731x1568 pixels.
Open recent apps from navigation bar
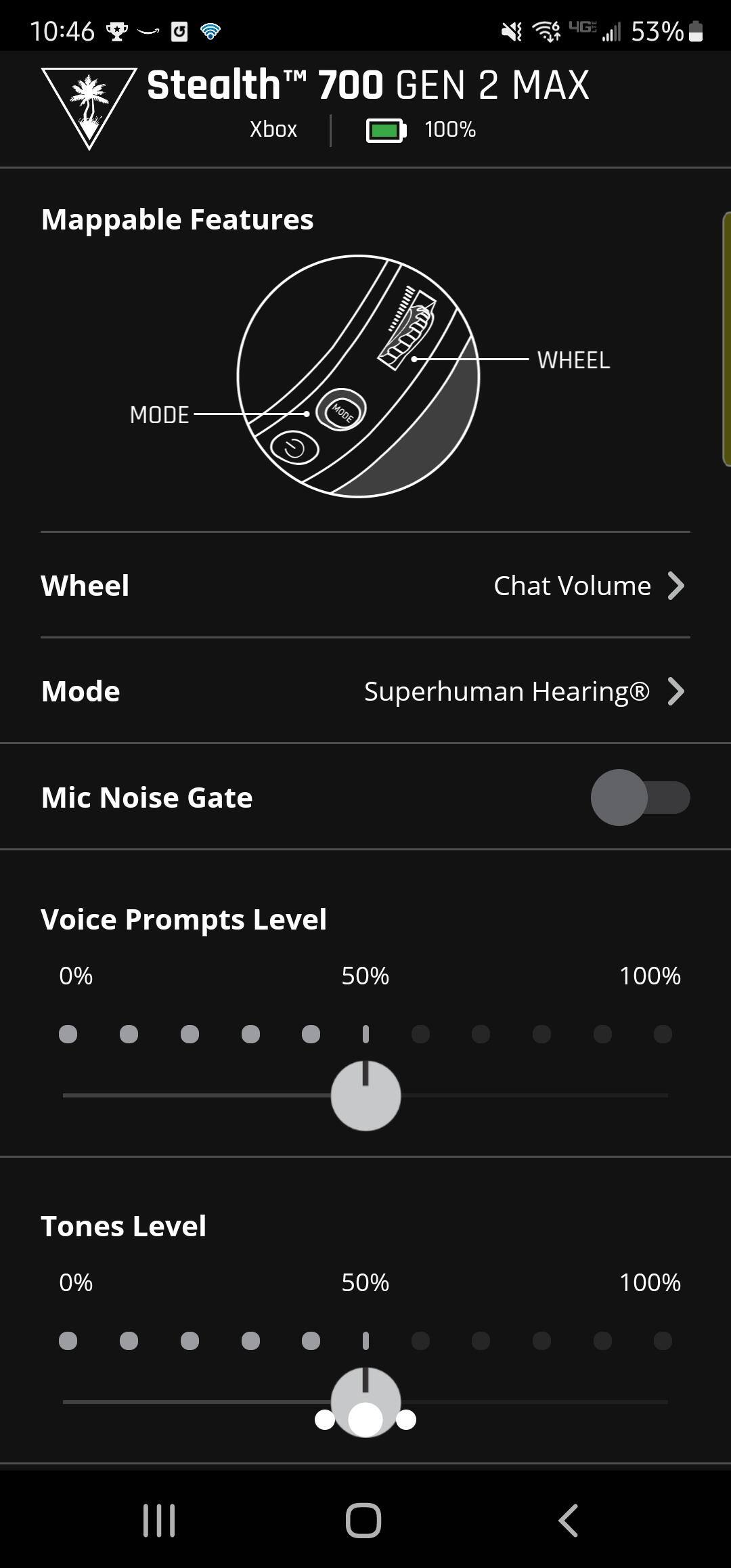pos(159,1521)
